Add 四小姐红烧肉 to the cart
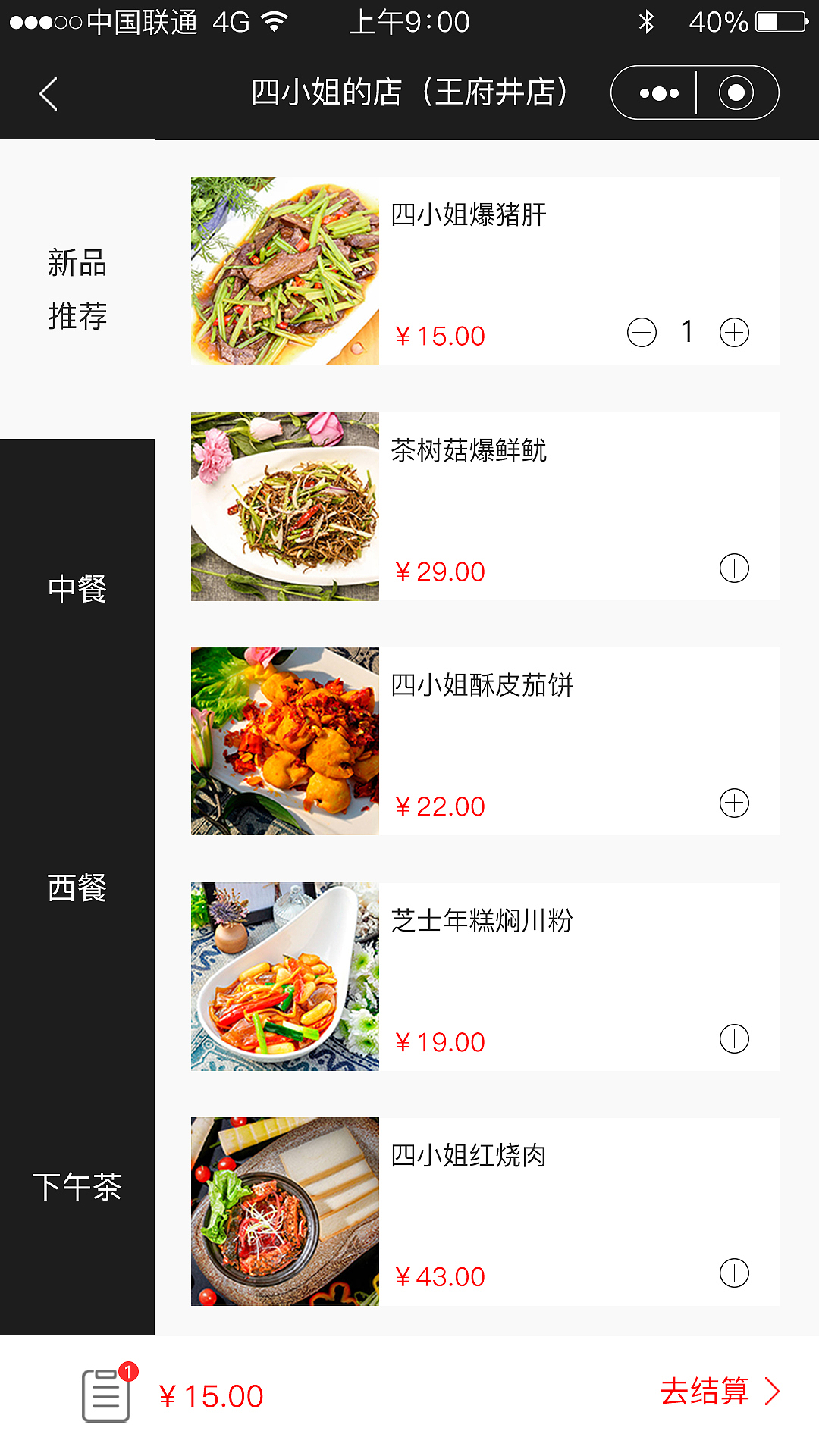The height and width of the screenshot is (1456, 819). click(734, 1273)
